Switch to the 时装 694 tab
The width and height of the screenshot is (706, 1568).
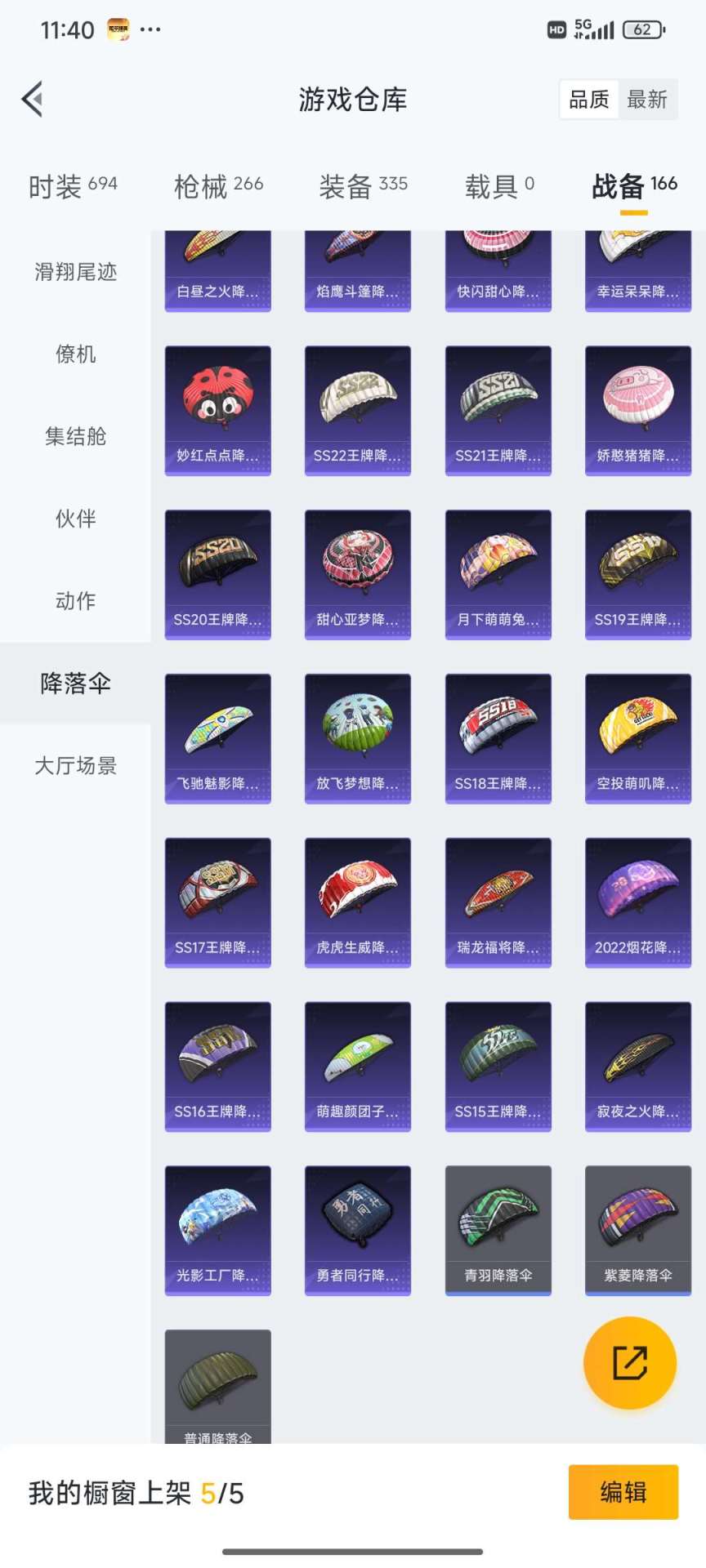(x=73, y=185)
